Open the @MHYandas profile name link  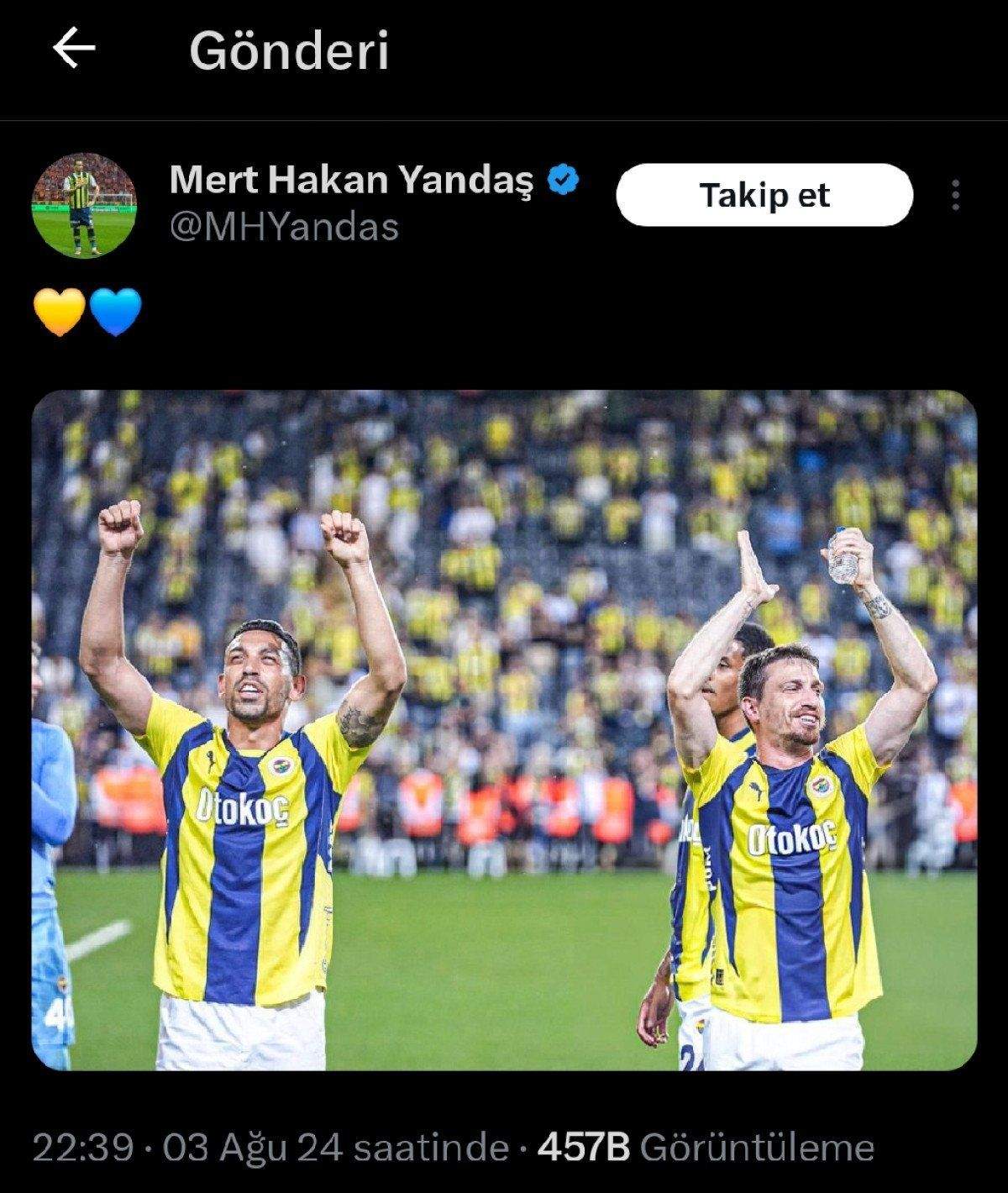[x=284, y=228]
